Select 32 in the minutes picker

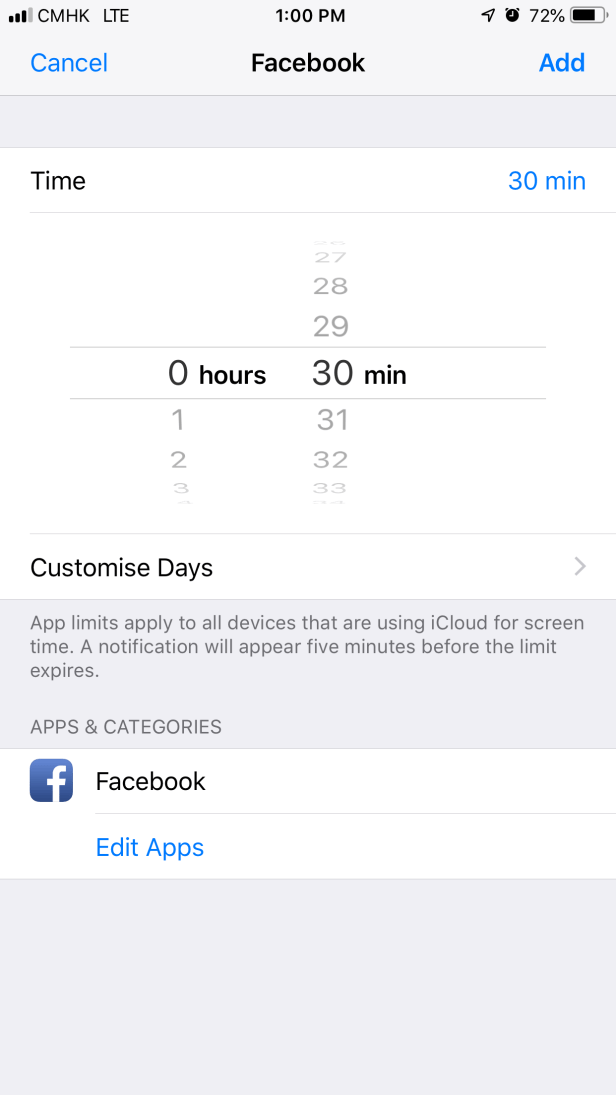pos(331,460)
